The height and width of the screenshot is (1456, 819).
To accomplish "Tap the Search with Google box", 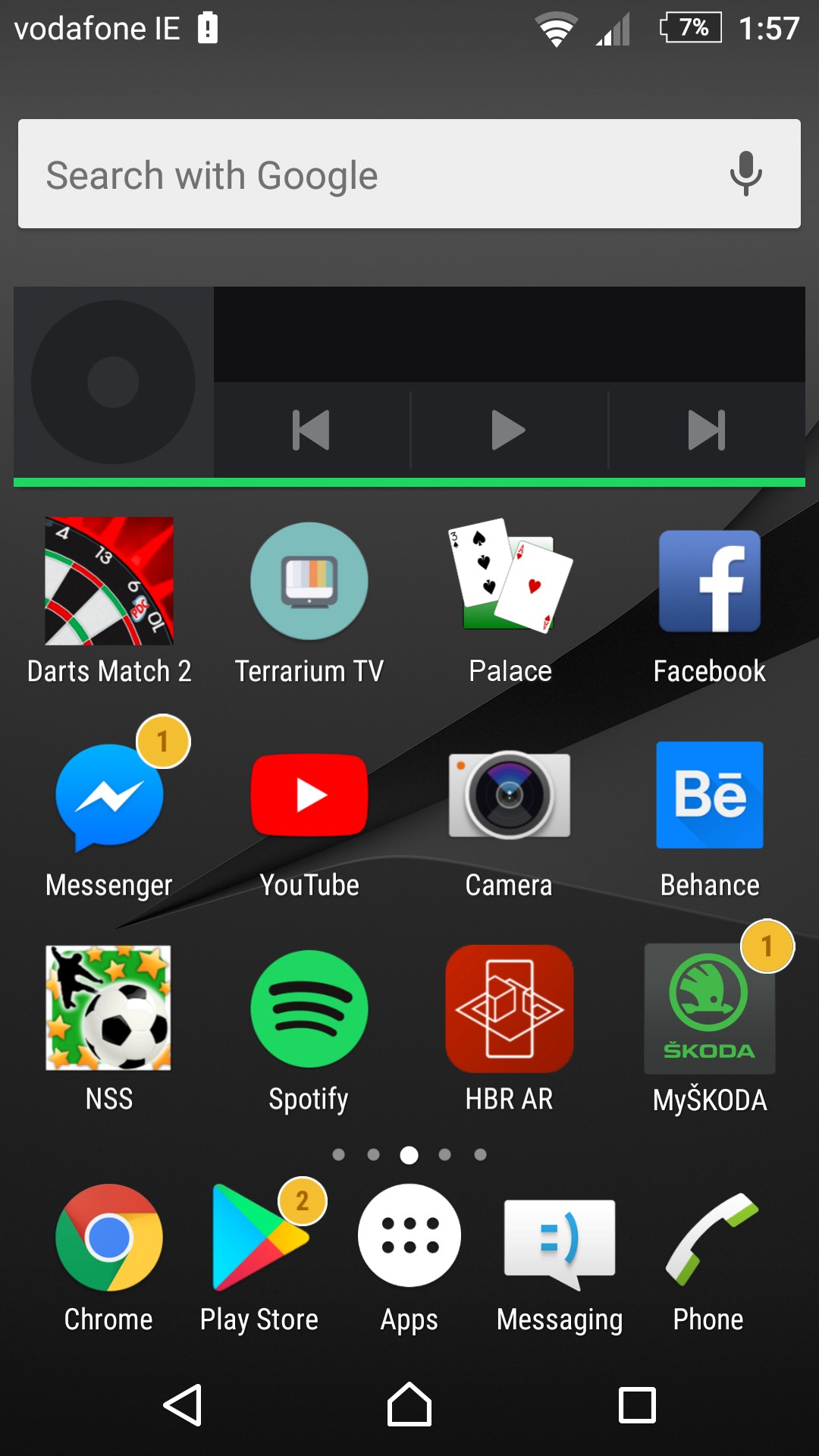I will 364,174.
